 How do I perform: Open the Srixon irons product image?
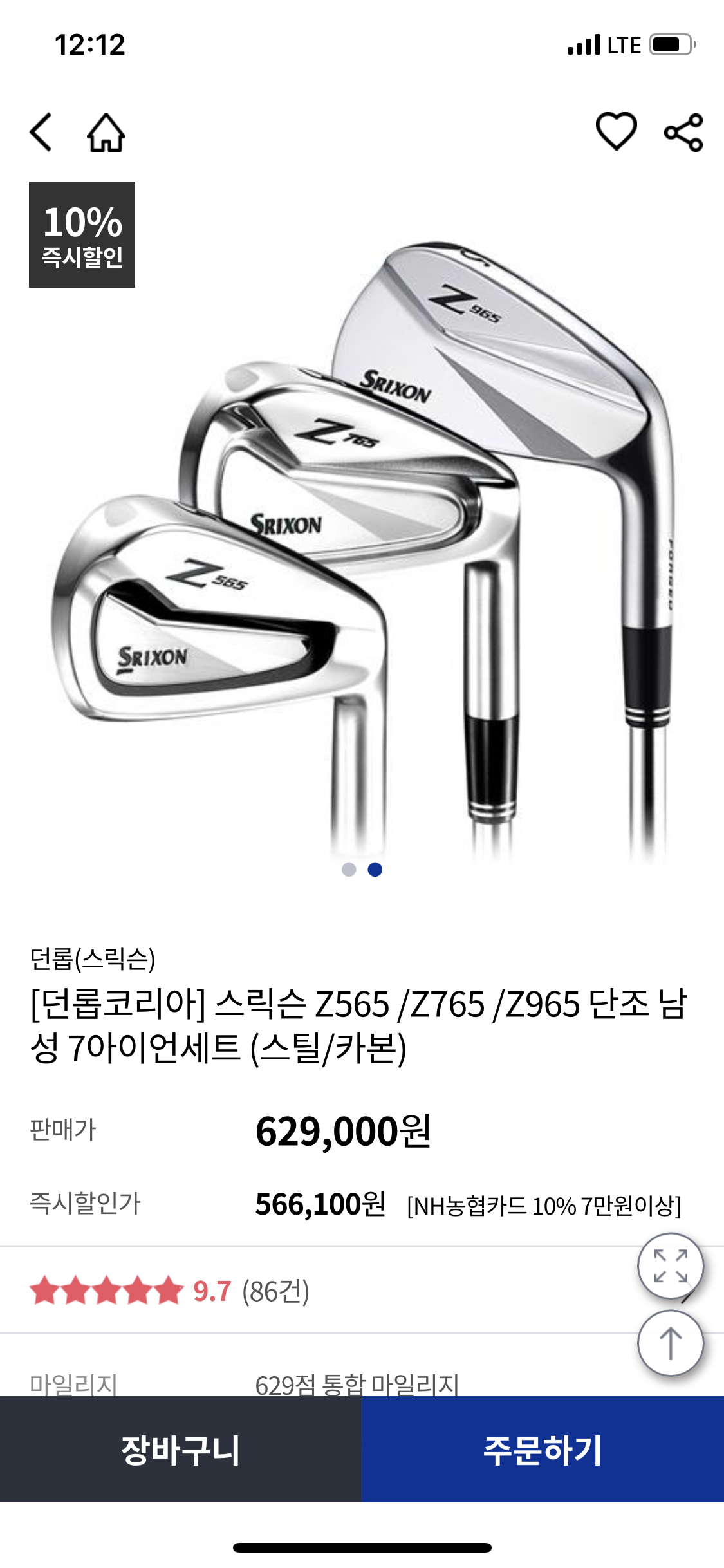tap(362, 547)
